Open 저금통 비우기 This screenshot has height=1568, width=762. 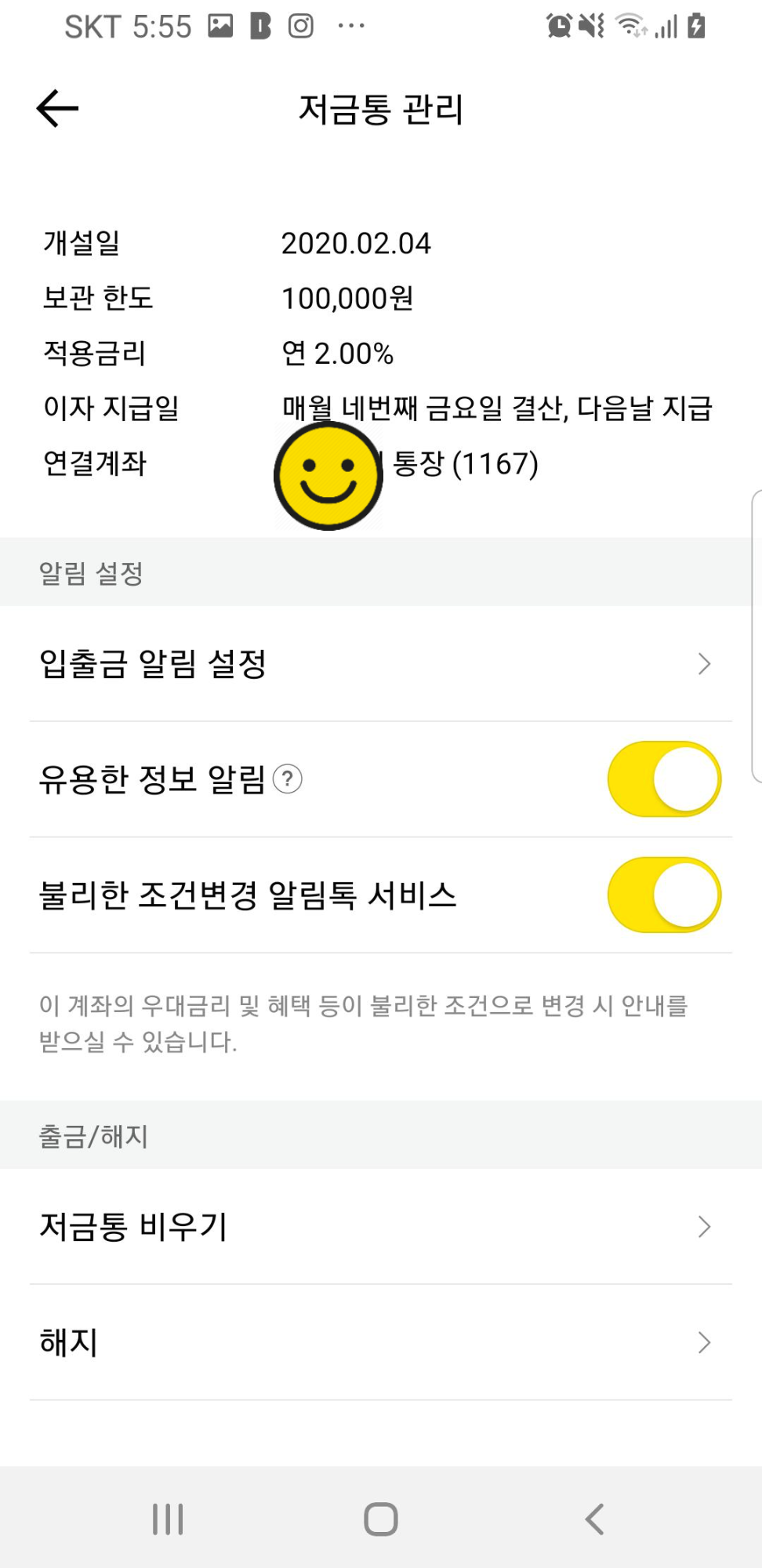point(381,1227)
